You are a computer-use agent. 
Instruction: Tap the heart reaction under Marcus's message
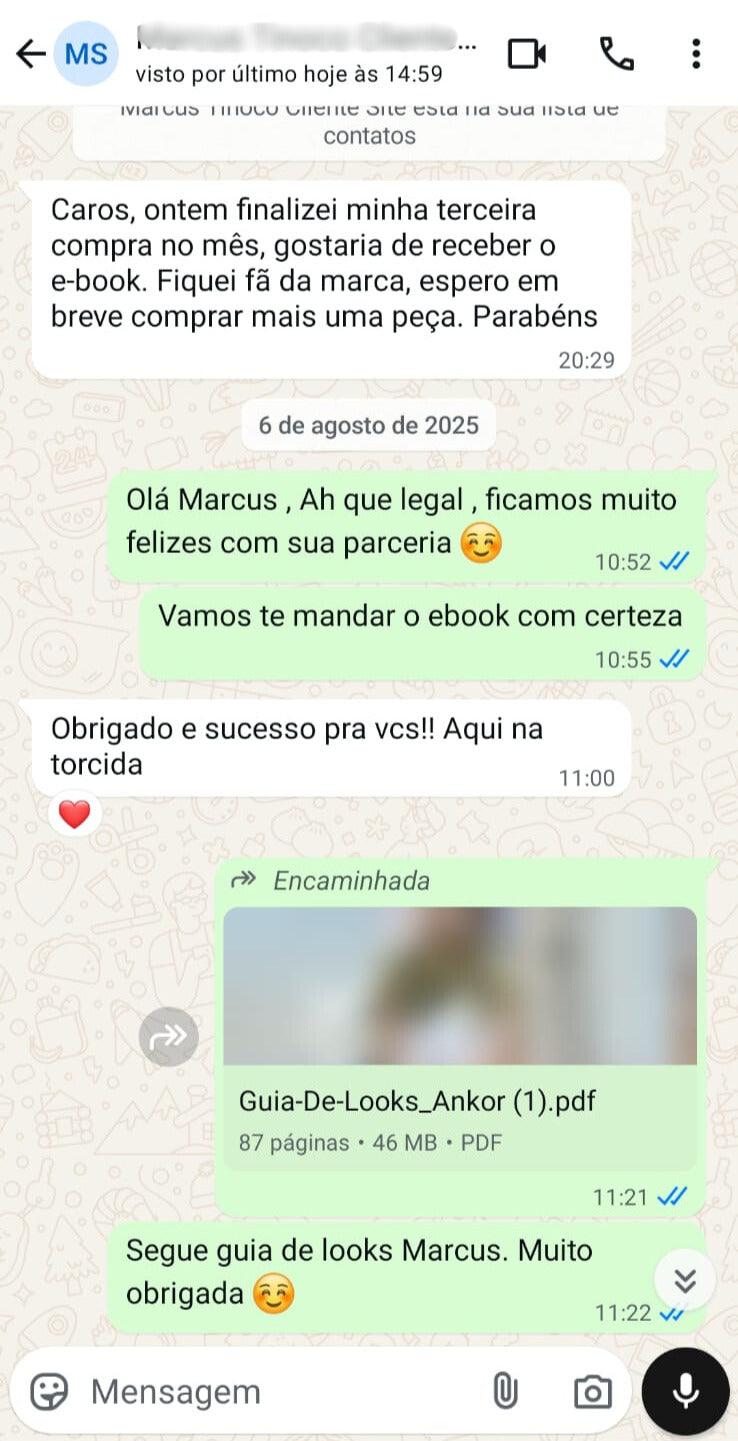(75, 815)
